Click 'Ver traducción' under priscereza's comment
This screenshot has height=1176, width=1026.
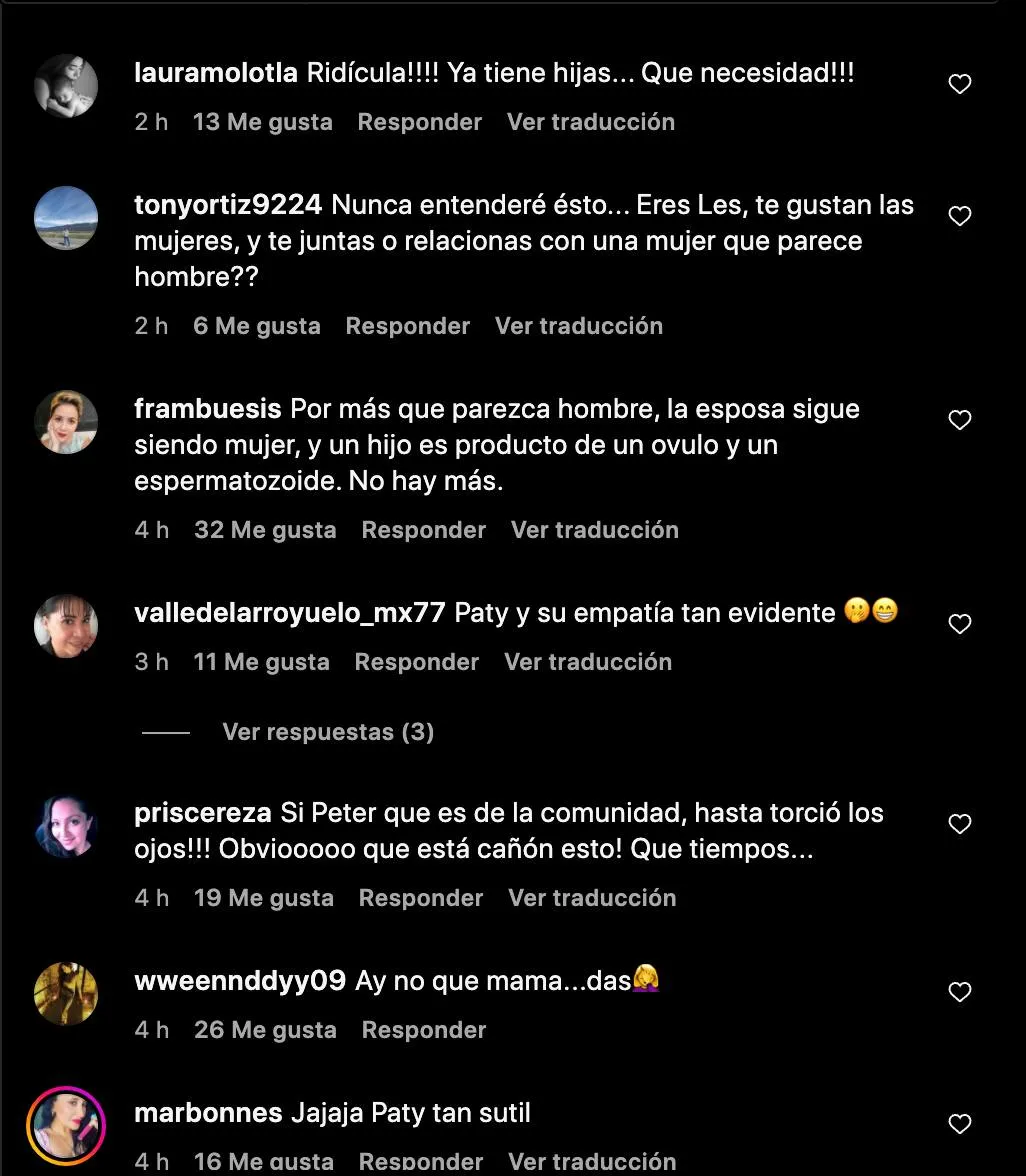pos(591,898)
